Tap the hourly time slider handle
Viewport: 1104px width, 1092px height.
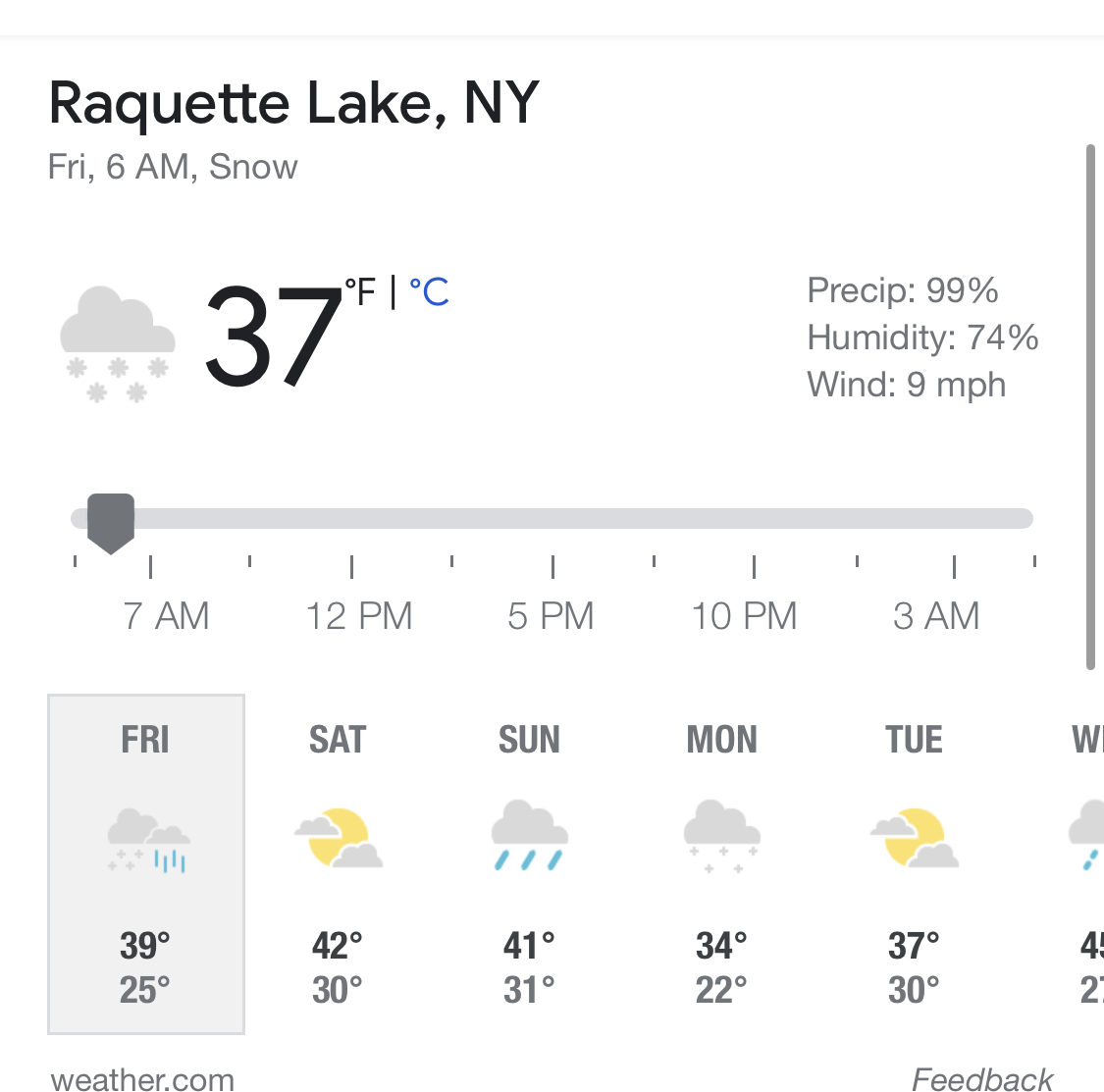coord(111,521)
